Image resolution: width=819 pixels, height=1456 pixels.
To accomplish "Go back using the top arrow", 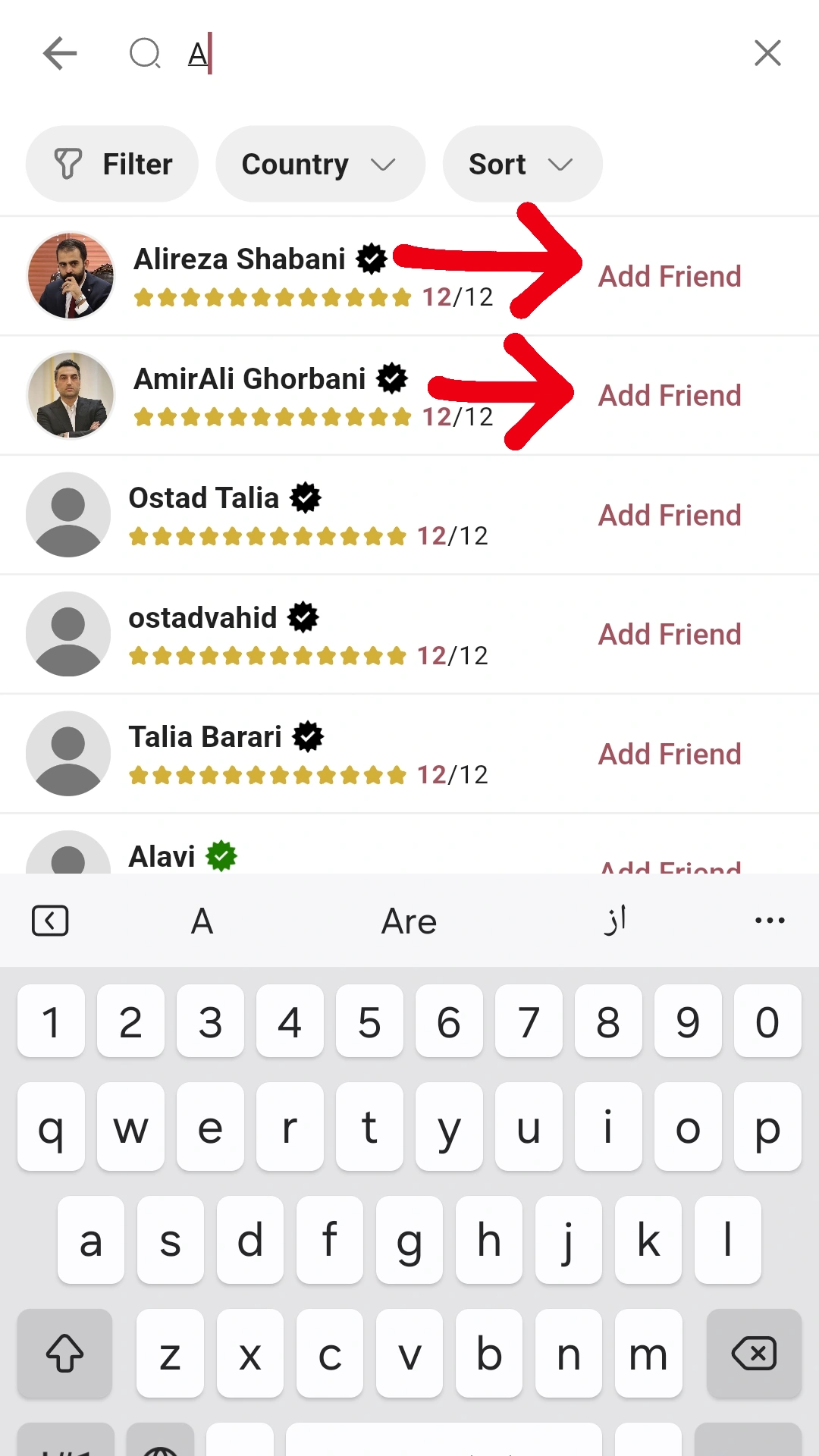I will pos(60,54).
